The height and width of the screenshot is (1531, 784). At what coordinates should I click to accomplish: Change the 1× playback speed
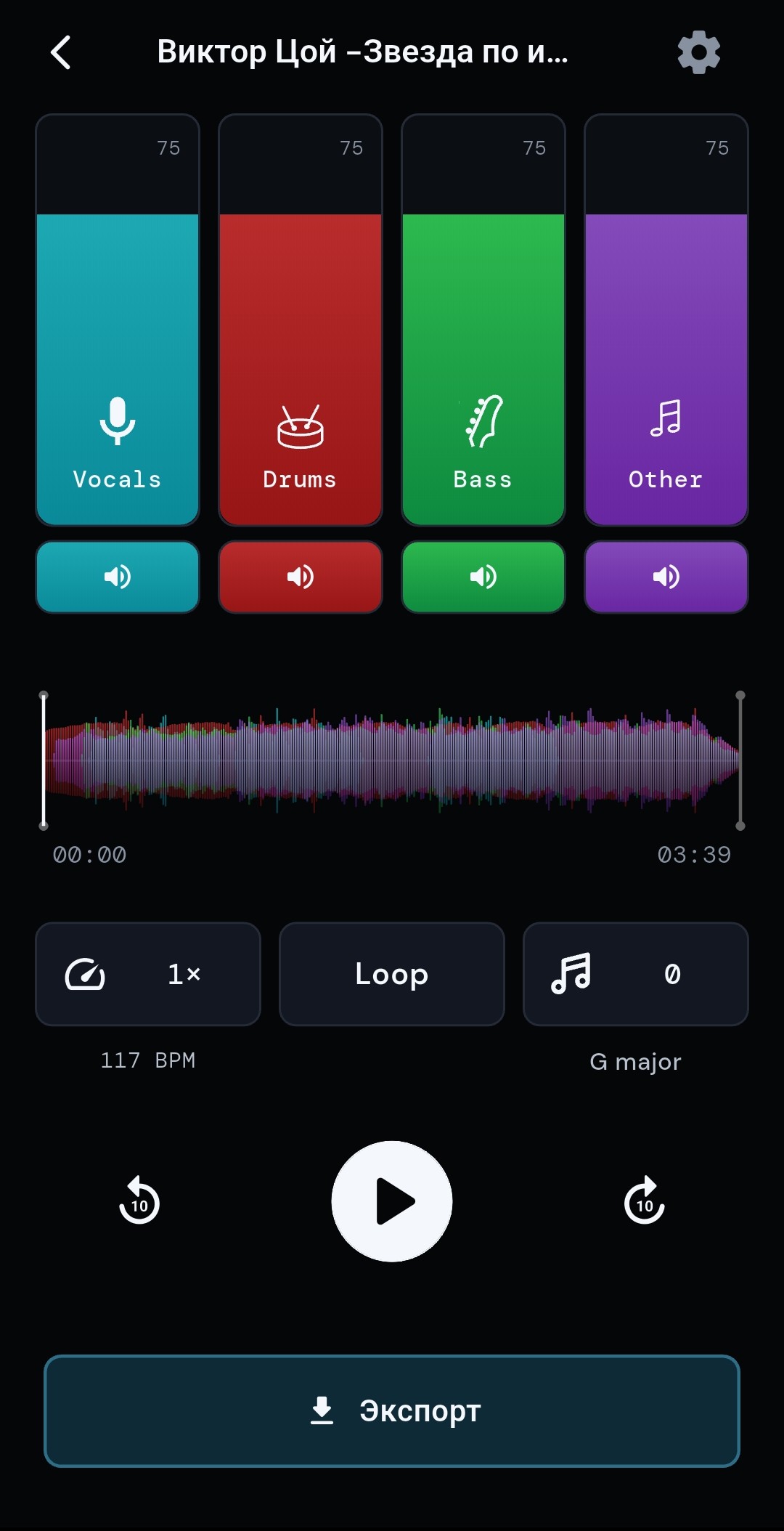point(148,974)
